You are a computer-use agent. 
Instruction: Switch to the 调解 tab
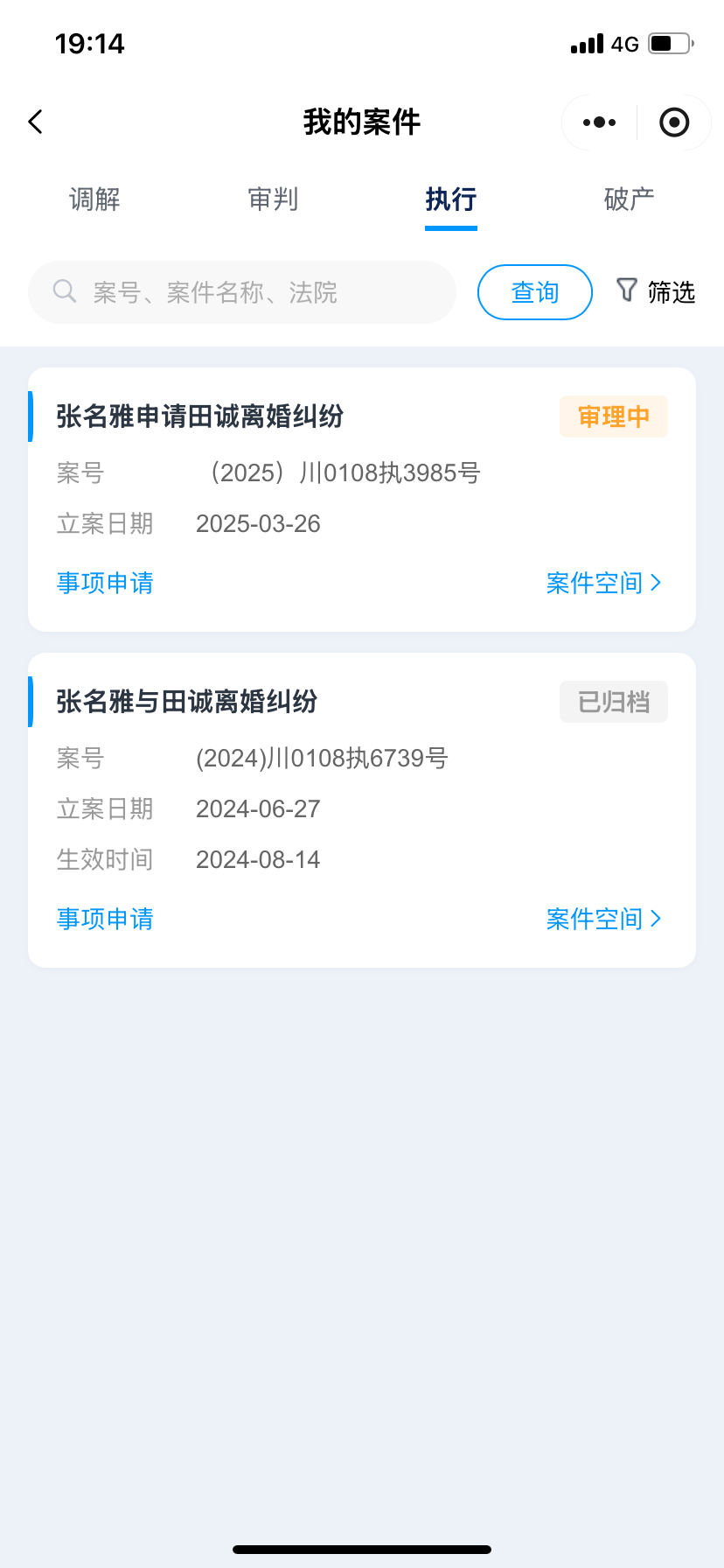pos(94,199)
